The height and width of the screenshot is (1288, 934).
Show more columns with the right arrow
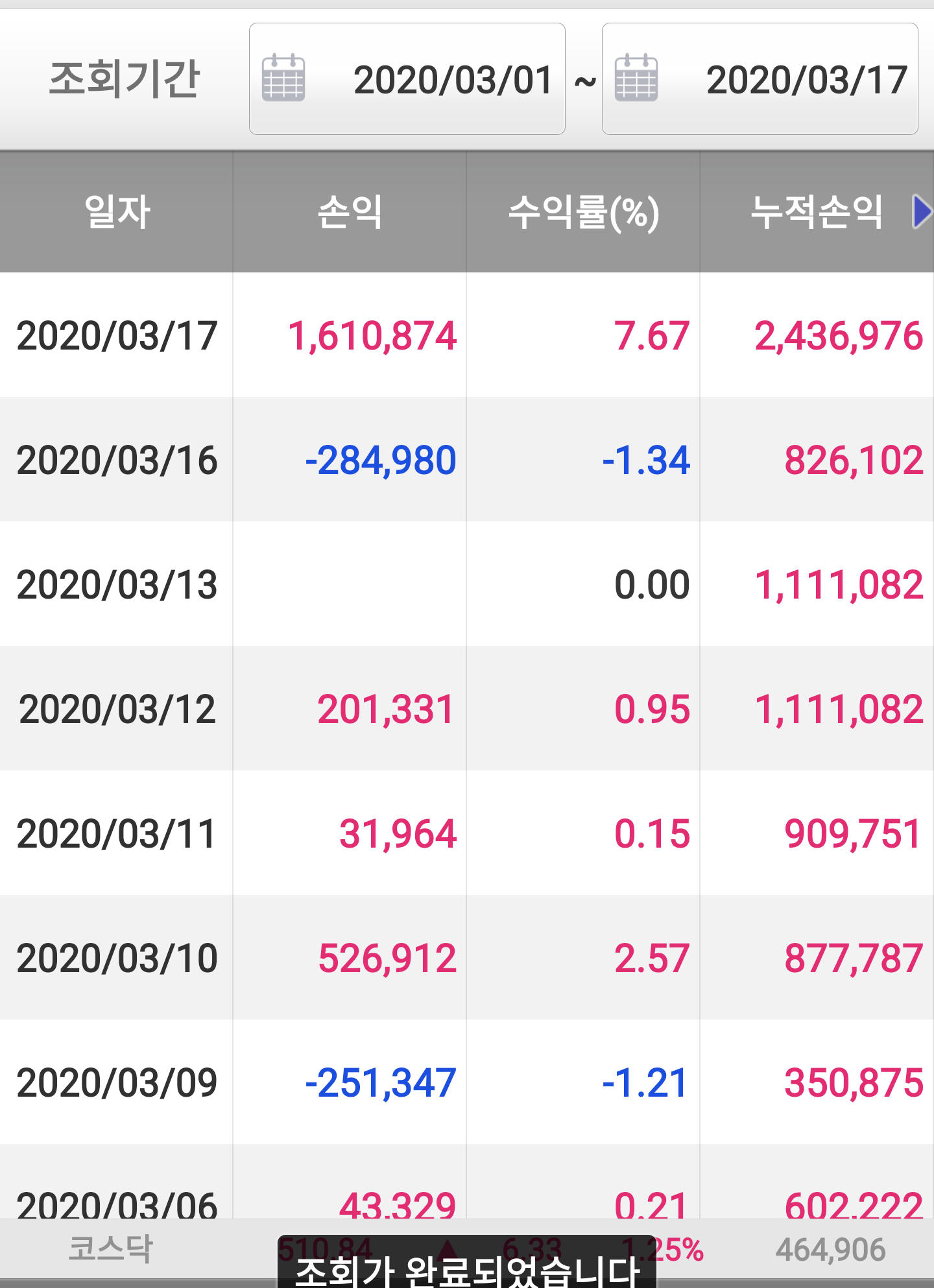(921, 212)
